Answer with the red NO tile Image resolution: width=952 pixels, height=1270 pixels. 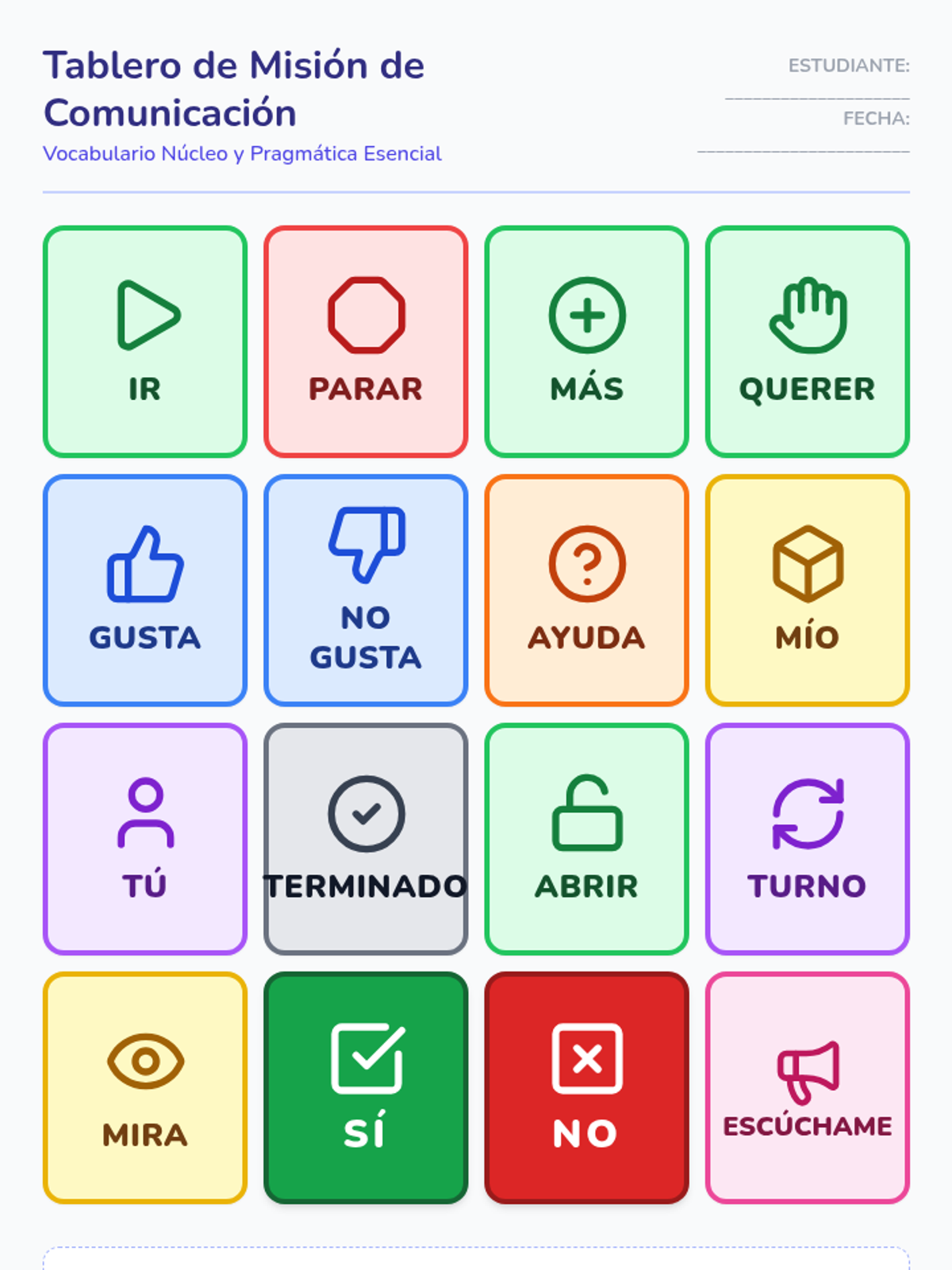point(586,1087)
